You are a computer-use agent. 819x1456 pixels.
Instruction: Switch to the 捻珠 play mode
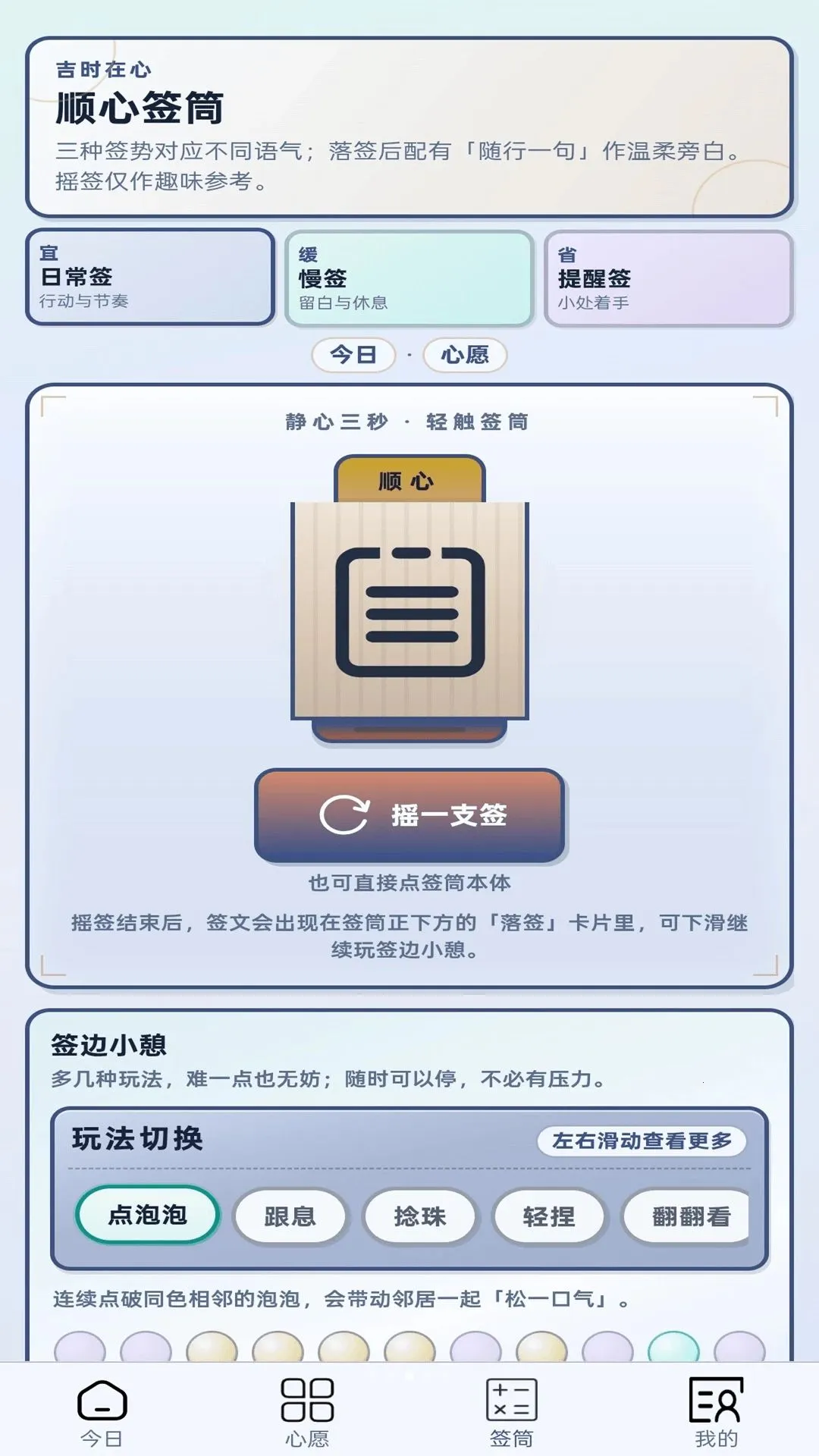[420, 1216]
